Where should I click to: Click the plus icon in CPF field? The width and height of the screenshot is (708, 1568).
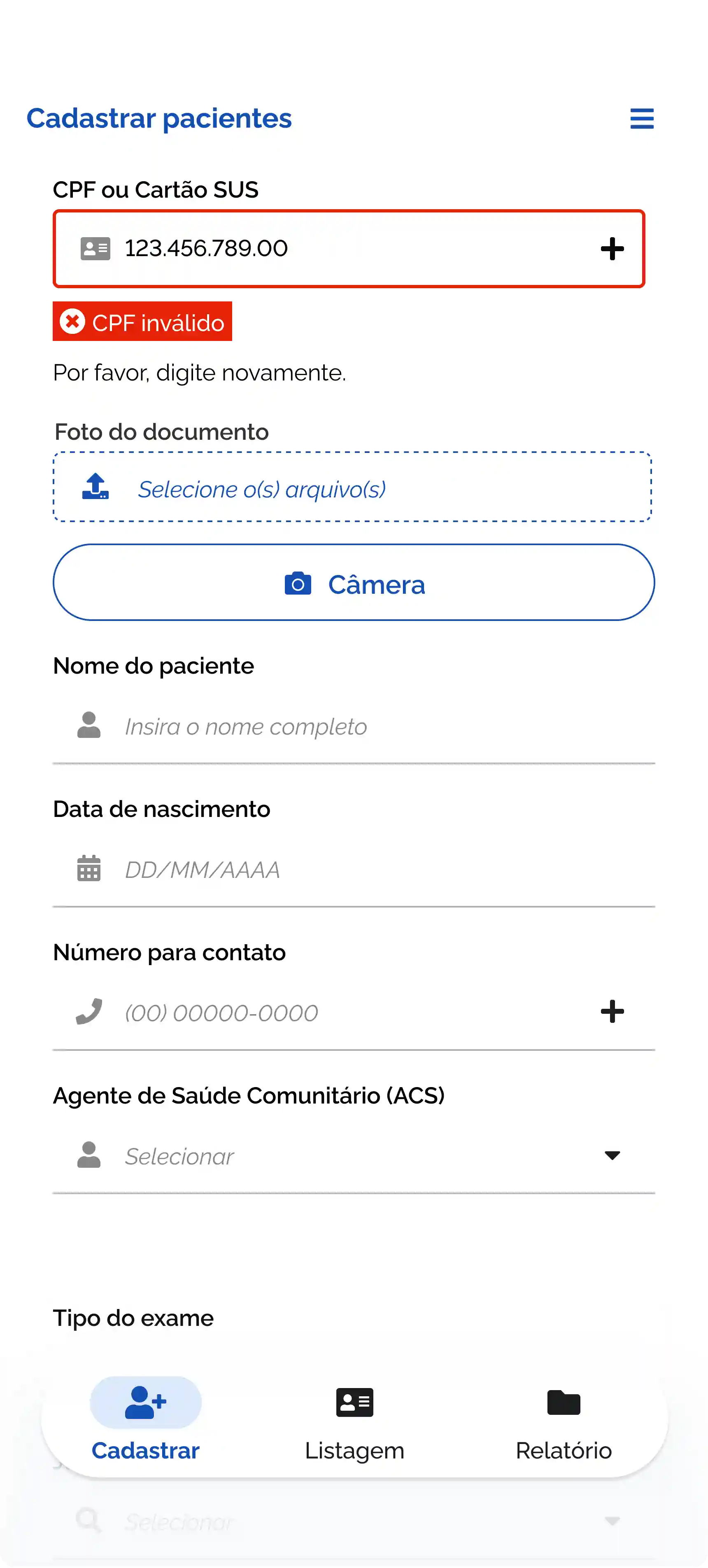(613, 248)
